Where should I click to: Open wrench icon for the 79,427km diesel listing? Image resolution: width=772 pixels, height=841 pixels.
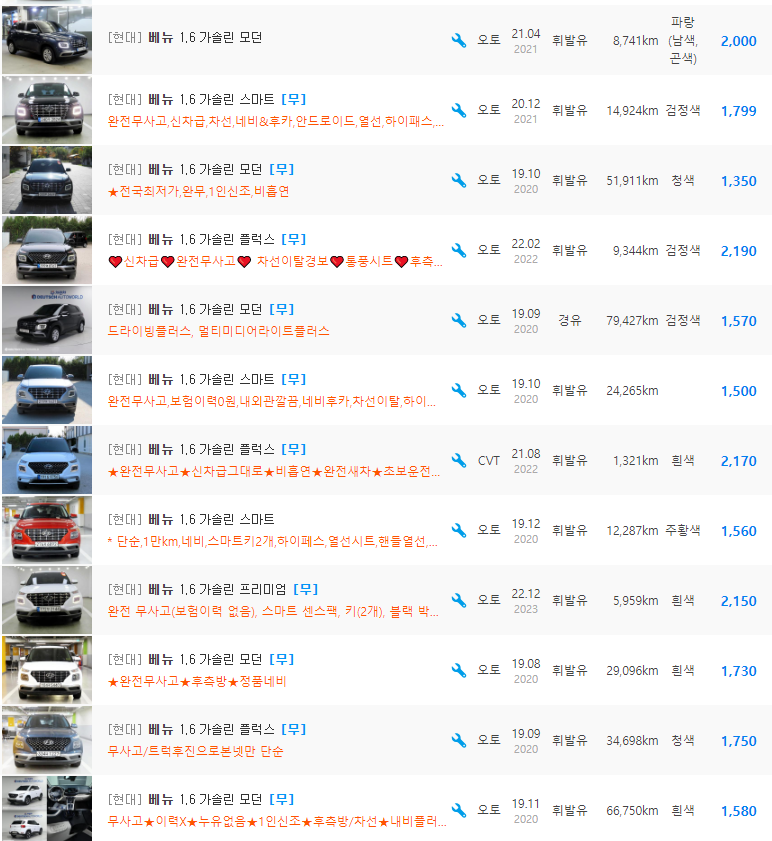click(459, 320)
